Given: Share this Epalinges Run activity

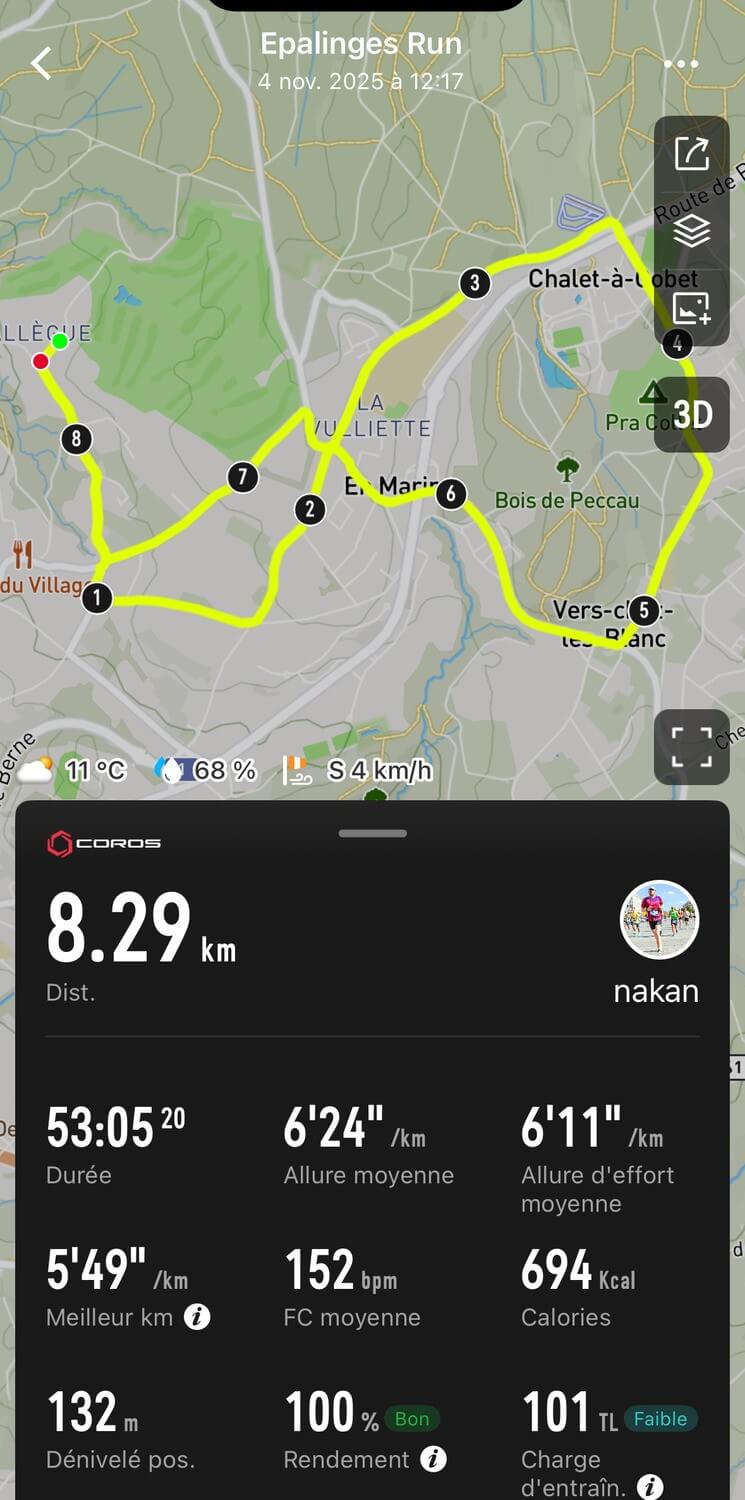Looking at the screenshot, I should 691,154.
